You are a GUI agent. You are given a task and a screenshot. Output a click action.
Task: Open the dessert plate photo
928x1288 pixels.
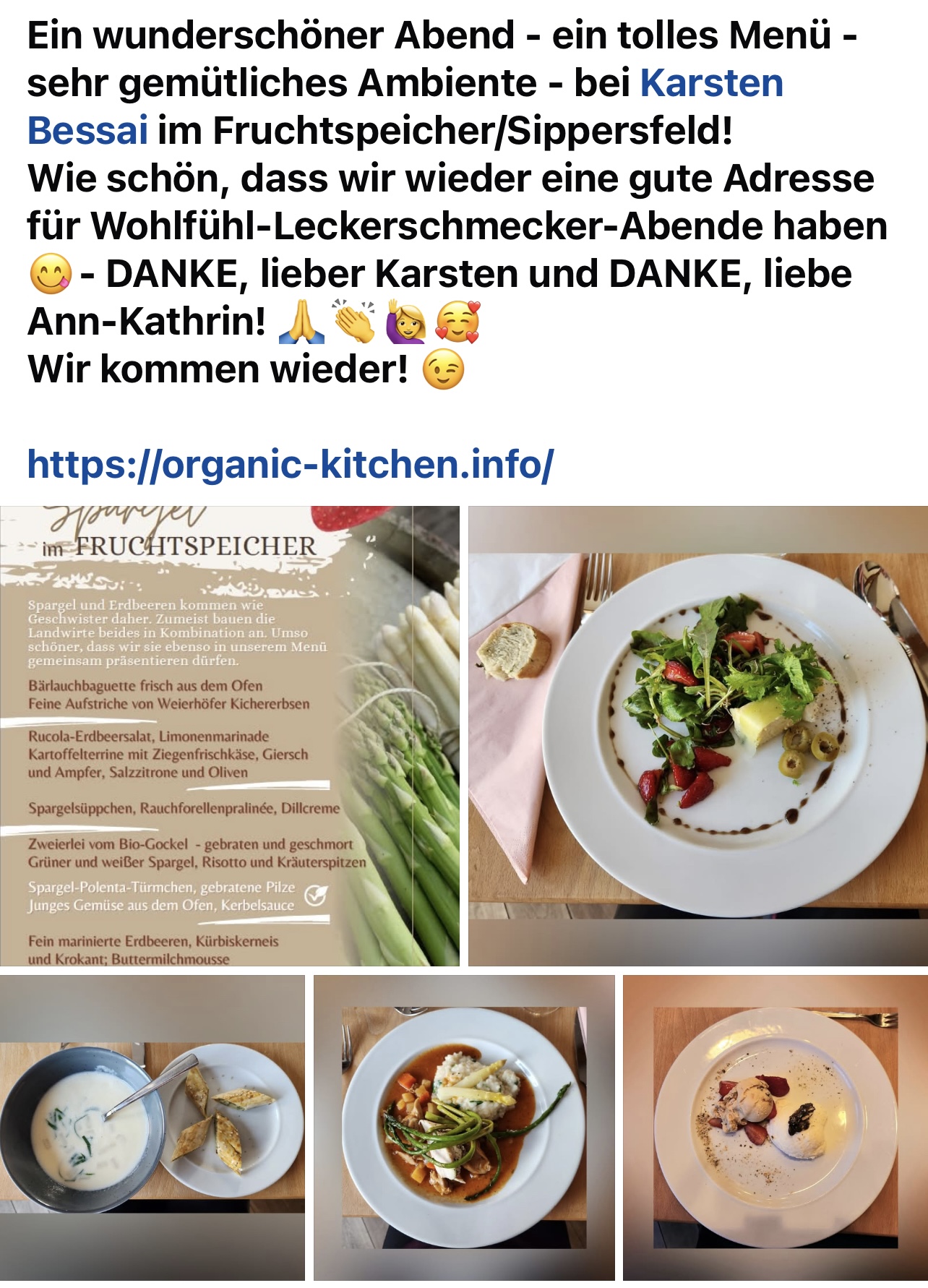click(776, 1128)
